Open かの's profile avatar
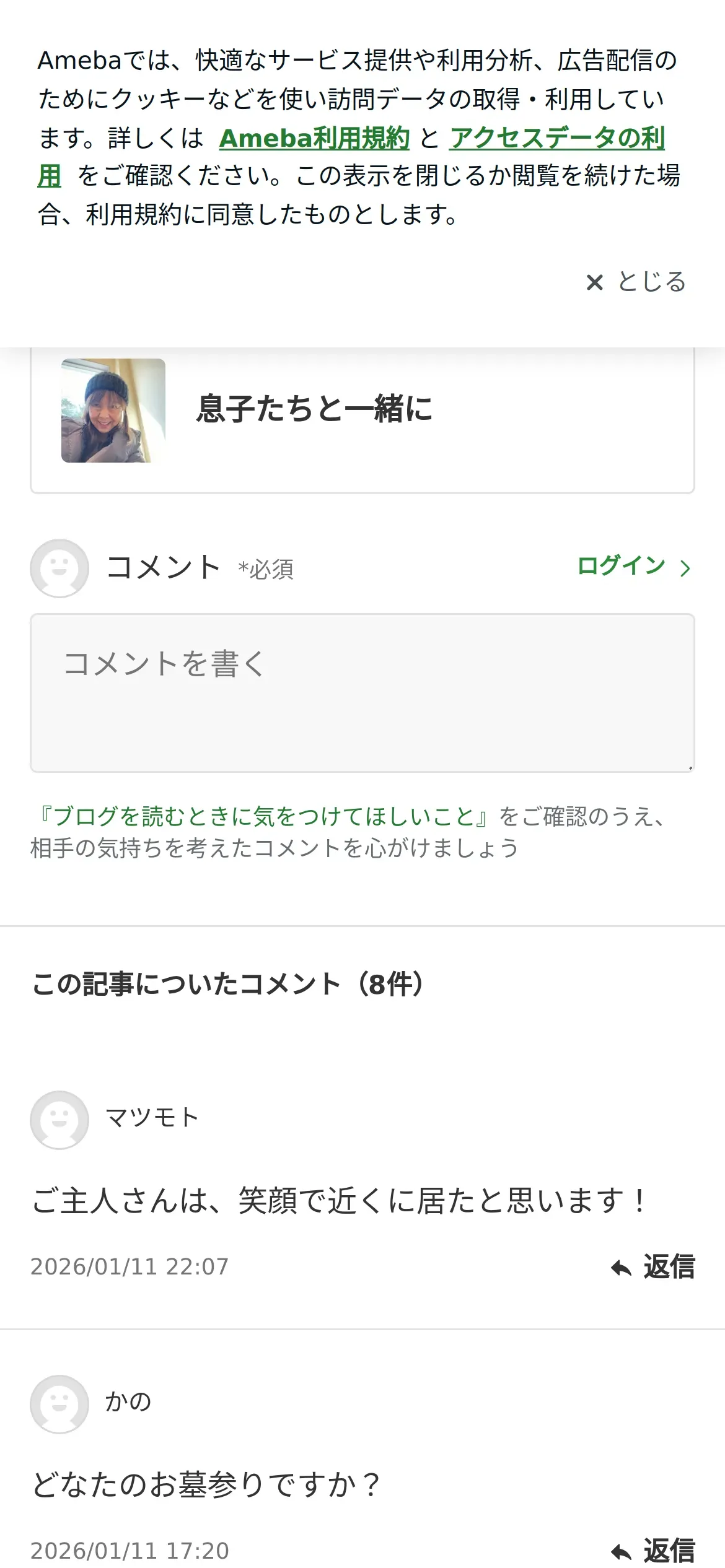The image size is (725, 1568). 59,1405
